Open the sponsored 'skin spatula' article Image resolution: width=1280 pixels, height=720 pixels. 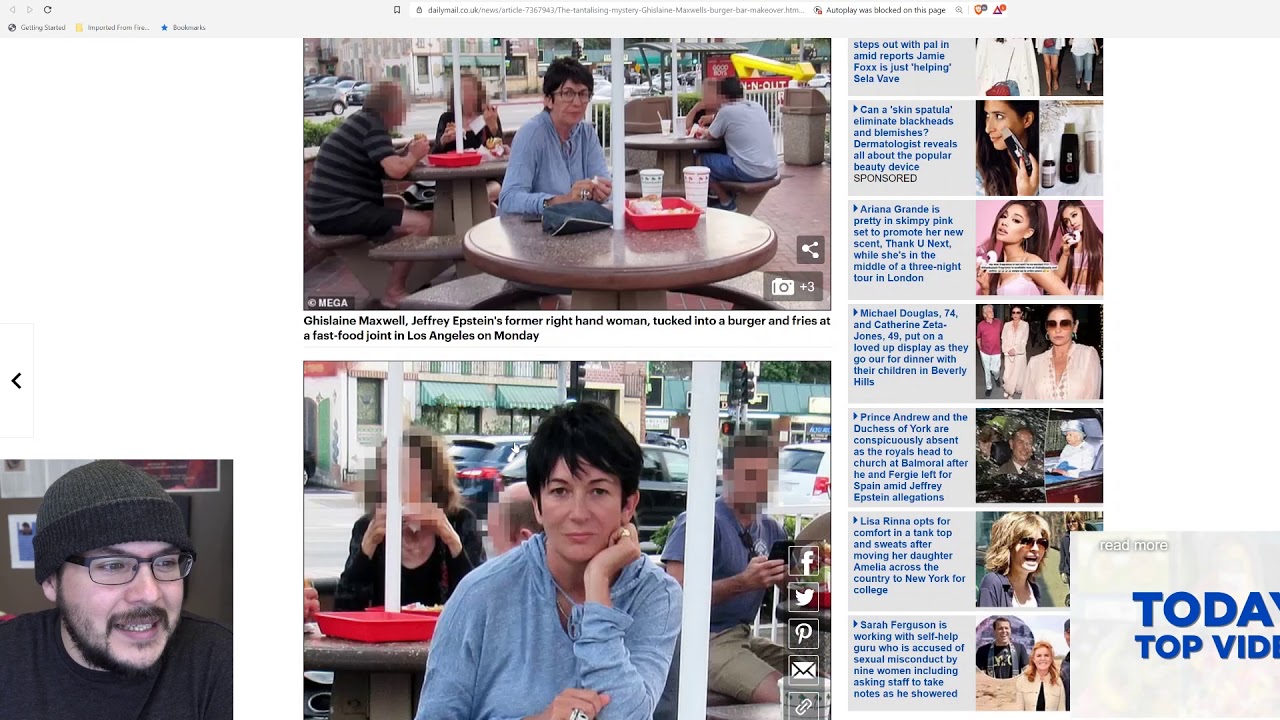point(905,138)
